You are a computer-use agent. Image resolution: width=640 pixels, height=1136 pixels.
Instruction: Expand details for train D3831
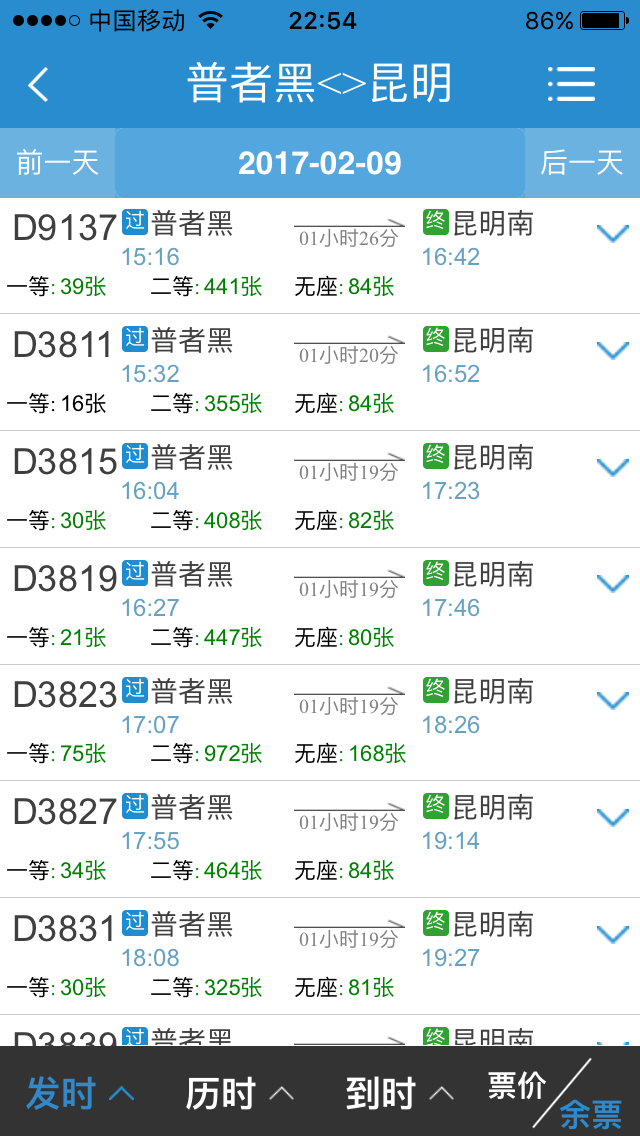tap(612, 935)
